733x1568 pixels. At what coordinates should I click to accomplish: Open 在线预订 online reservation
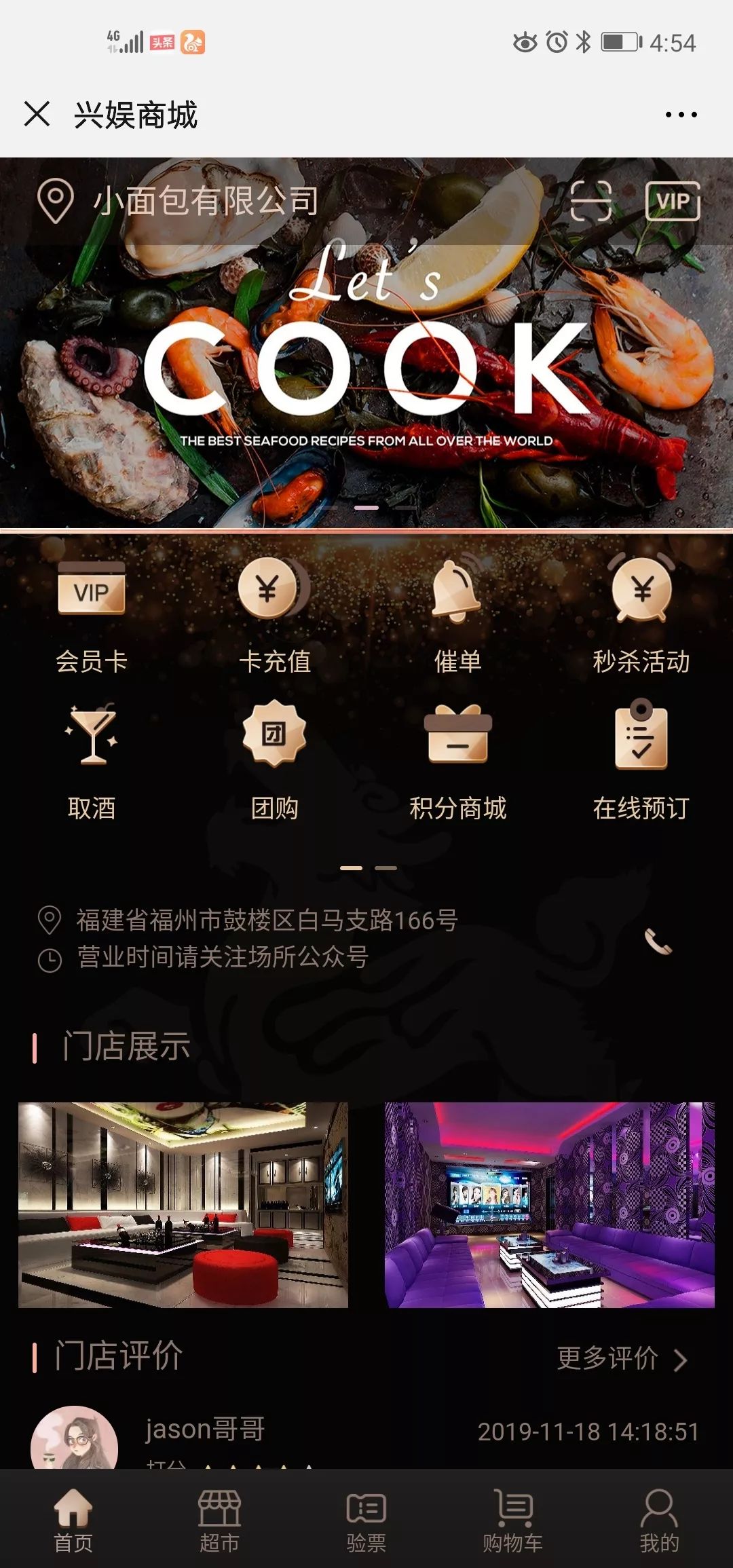click(641, 762)
